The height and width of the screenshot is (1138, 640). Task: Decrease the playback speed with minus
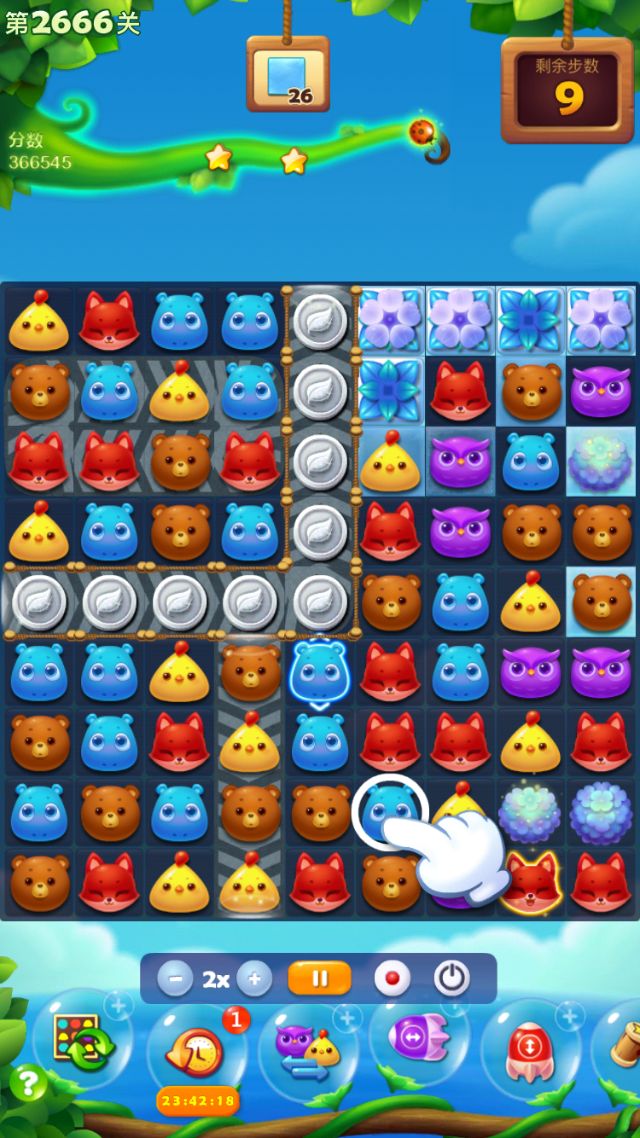175,978
